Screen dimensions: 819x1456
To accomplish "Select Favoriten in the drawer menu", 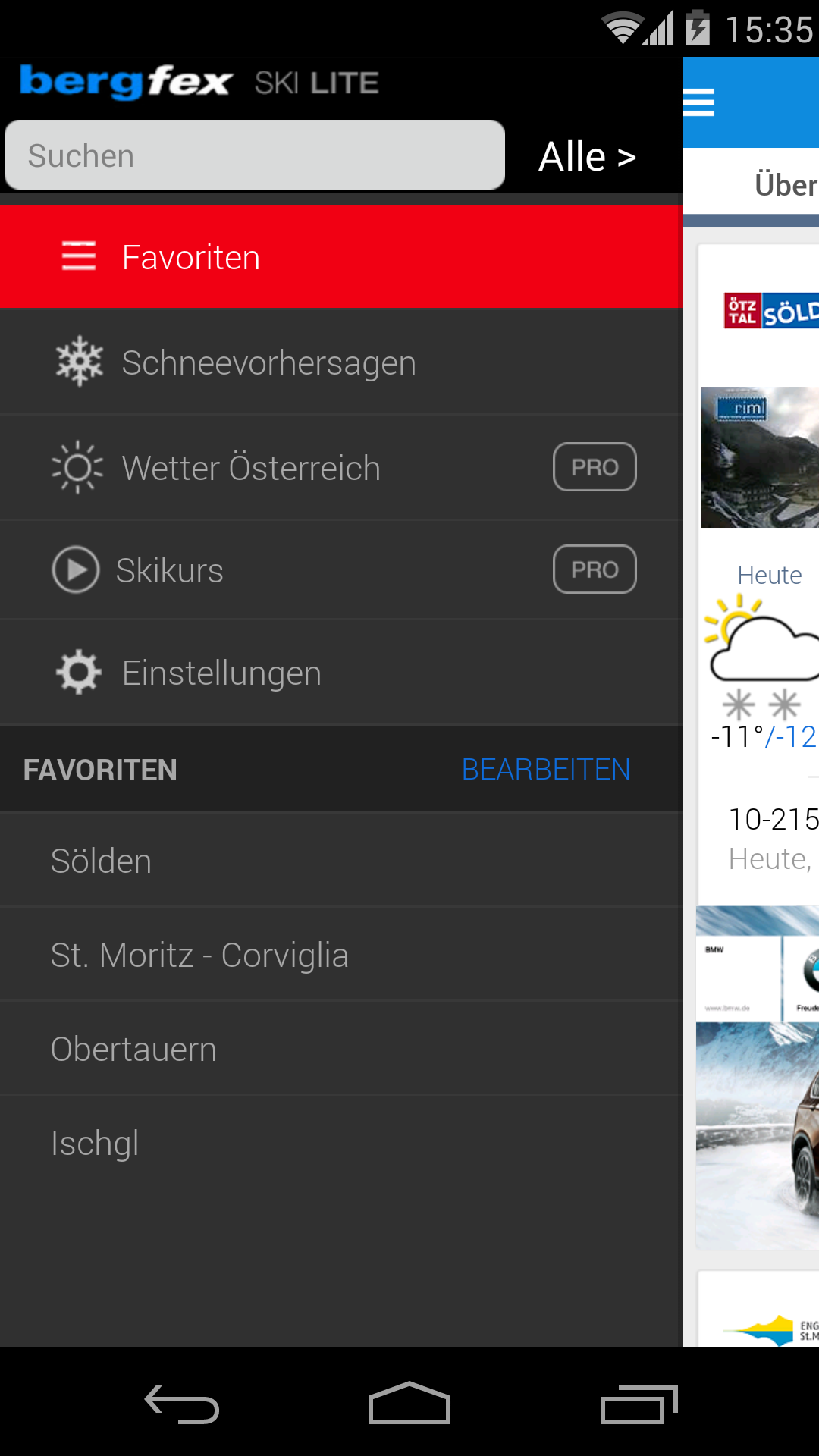I will (341, 257).
